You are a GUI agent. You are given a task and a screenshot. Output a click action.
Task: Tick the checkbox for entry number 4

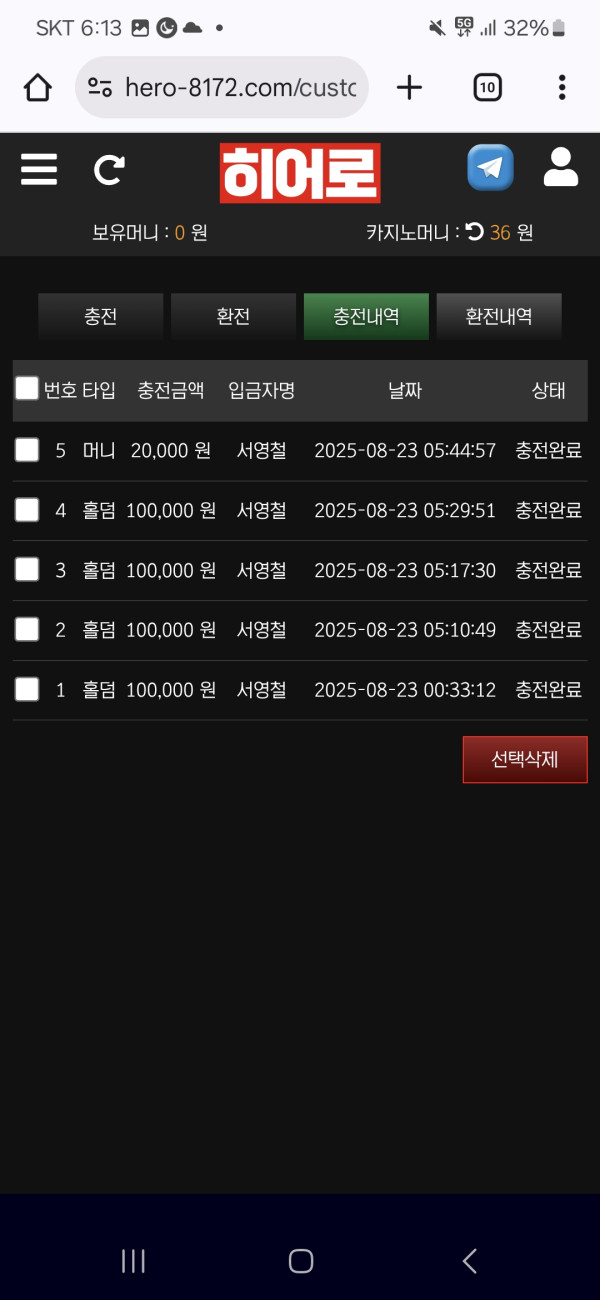[27, 510]
